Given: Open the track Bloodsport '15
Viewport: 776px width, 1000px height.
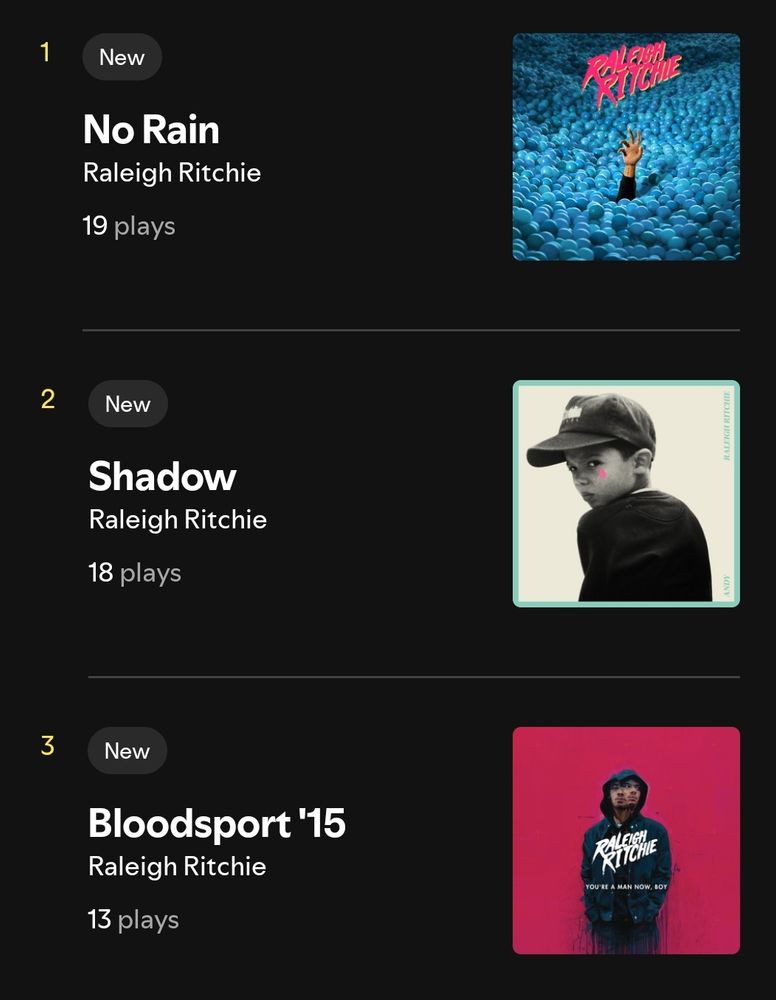Looking at the screenshot, I should [216, 824].
